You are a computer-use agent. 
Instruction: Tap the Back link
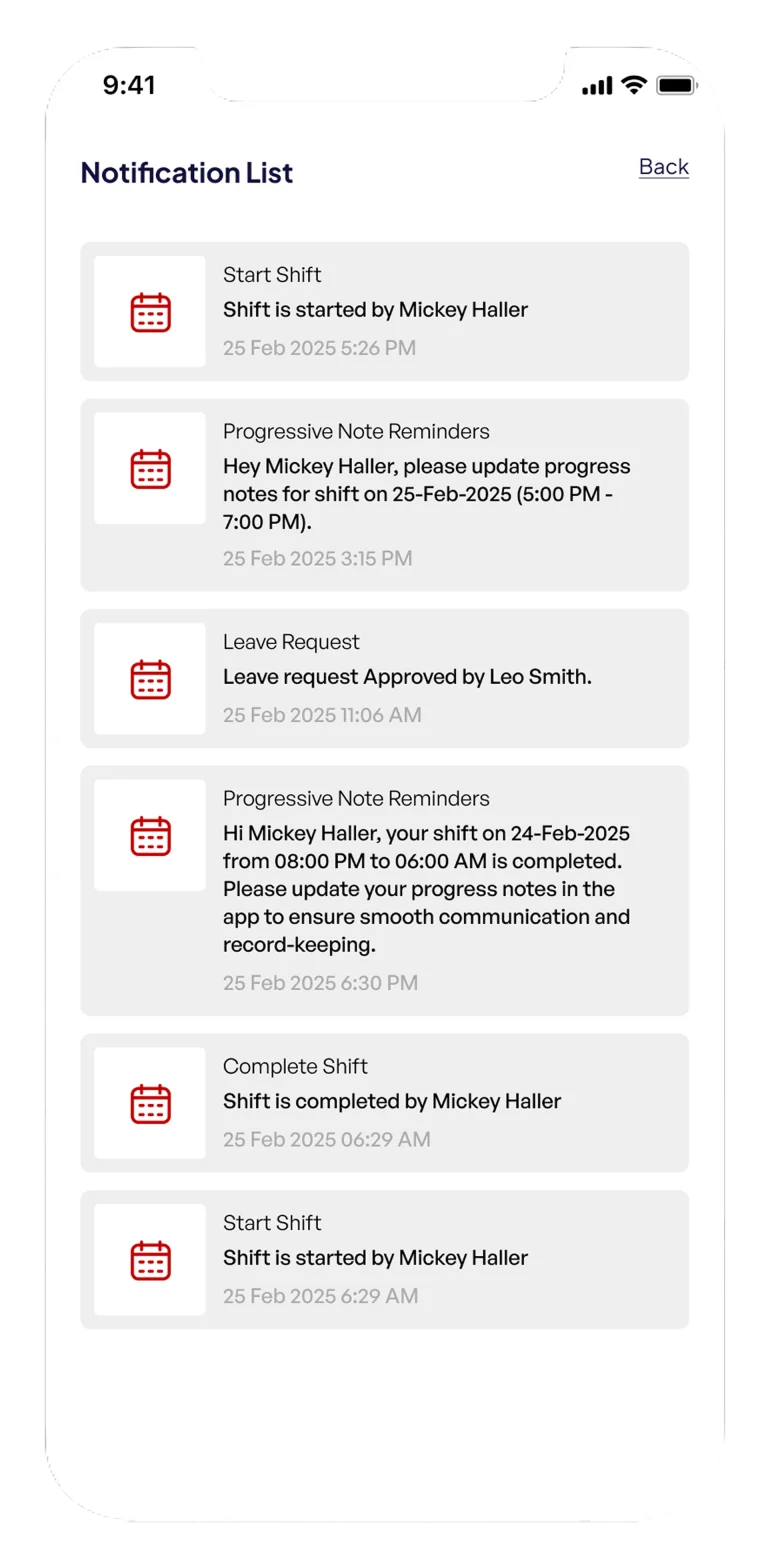pyautogui.click(x=663, y=167)
